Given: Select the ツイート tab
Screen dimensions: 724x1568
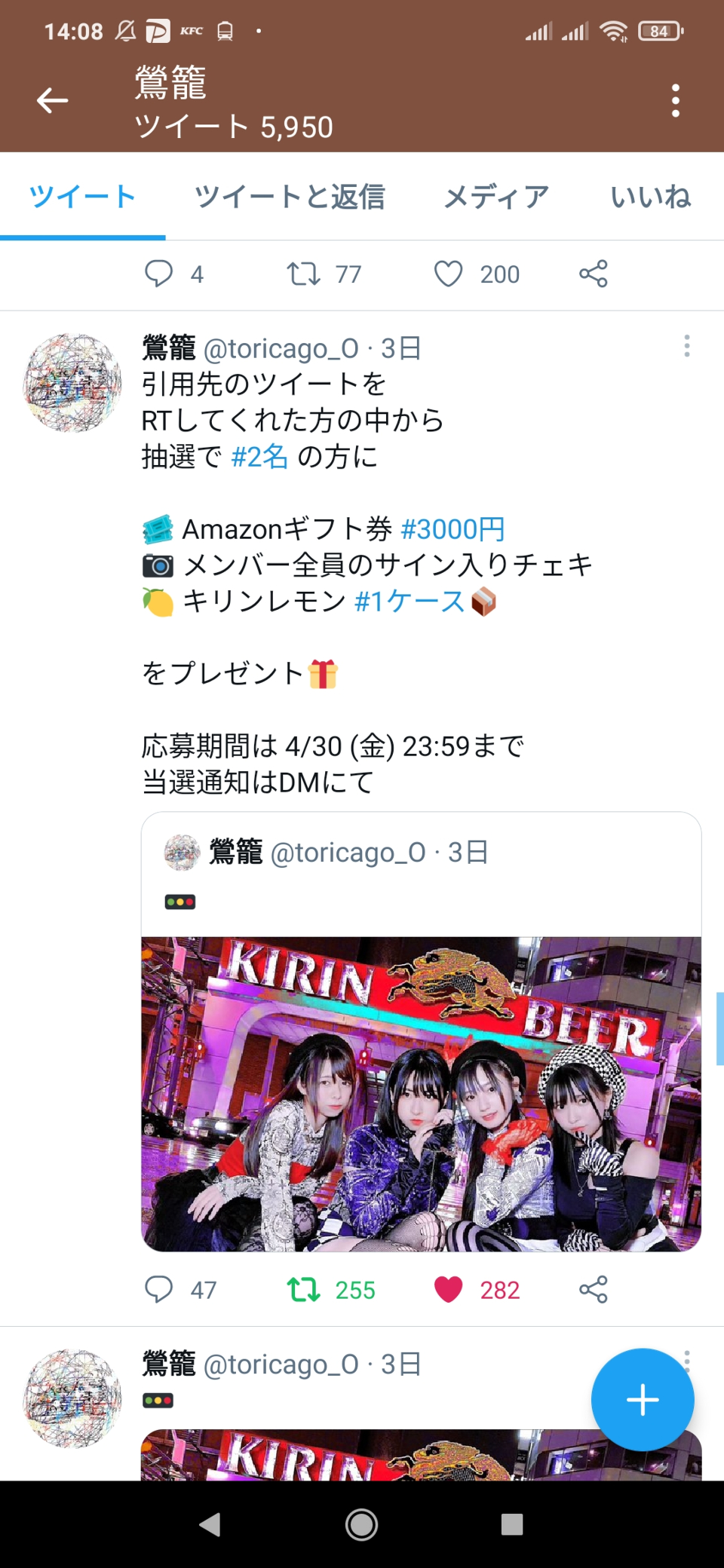Looking at the screenshot, I should tap(82, 197).
